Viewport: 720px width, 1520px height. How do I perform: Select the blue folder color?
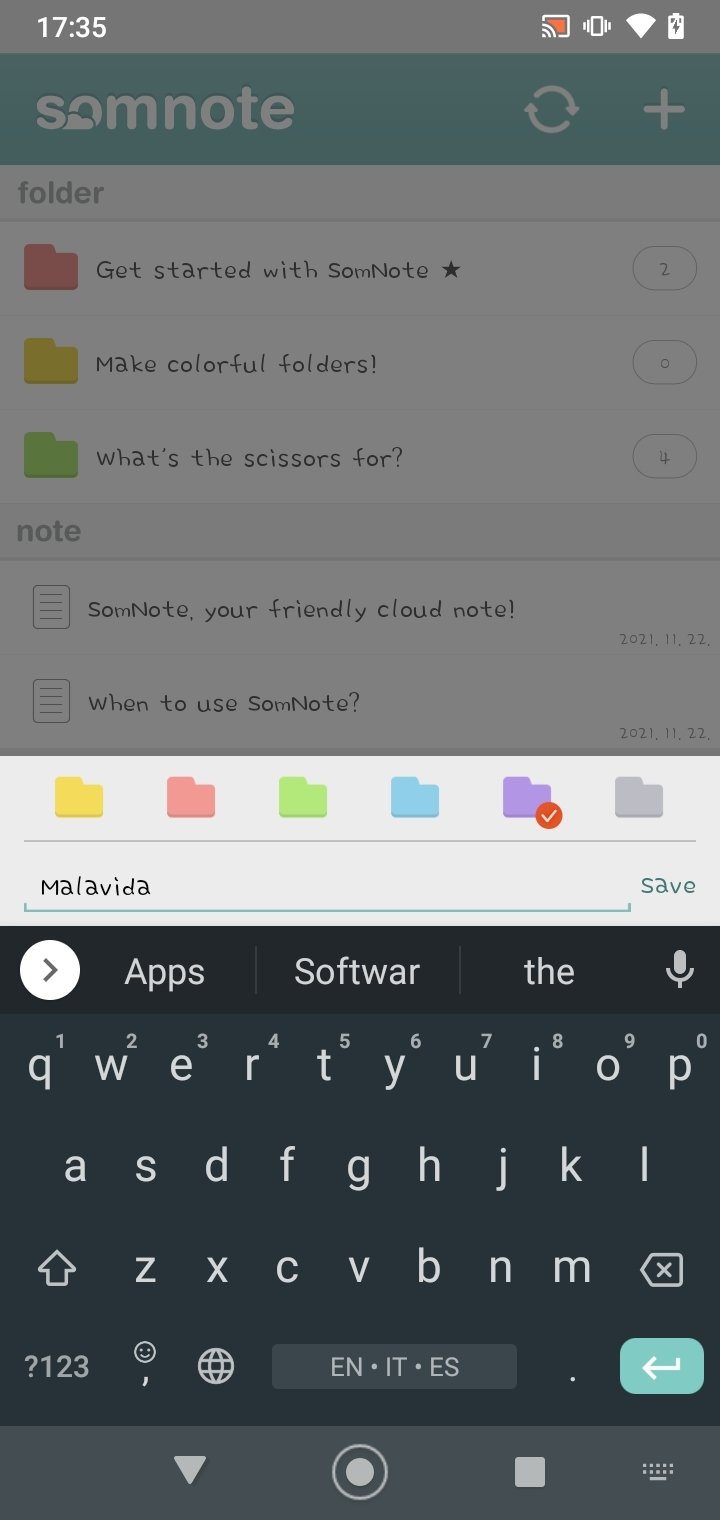point(415,797)
